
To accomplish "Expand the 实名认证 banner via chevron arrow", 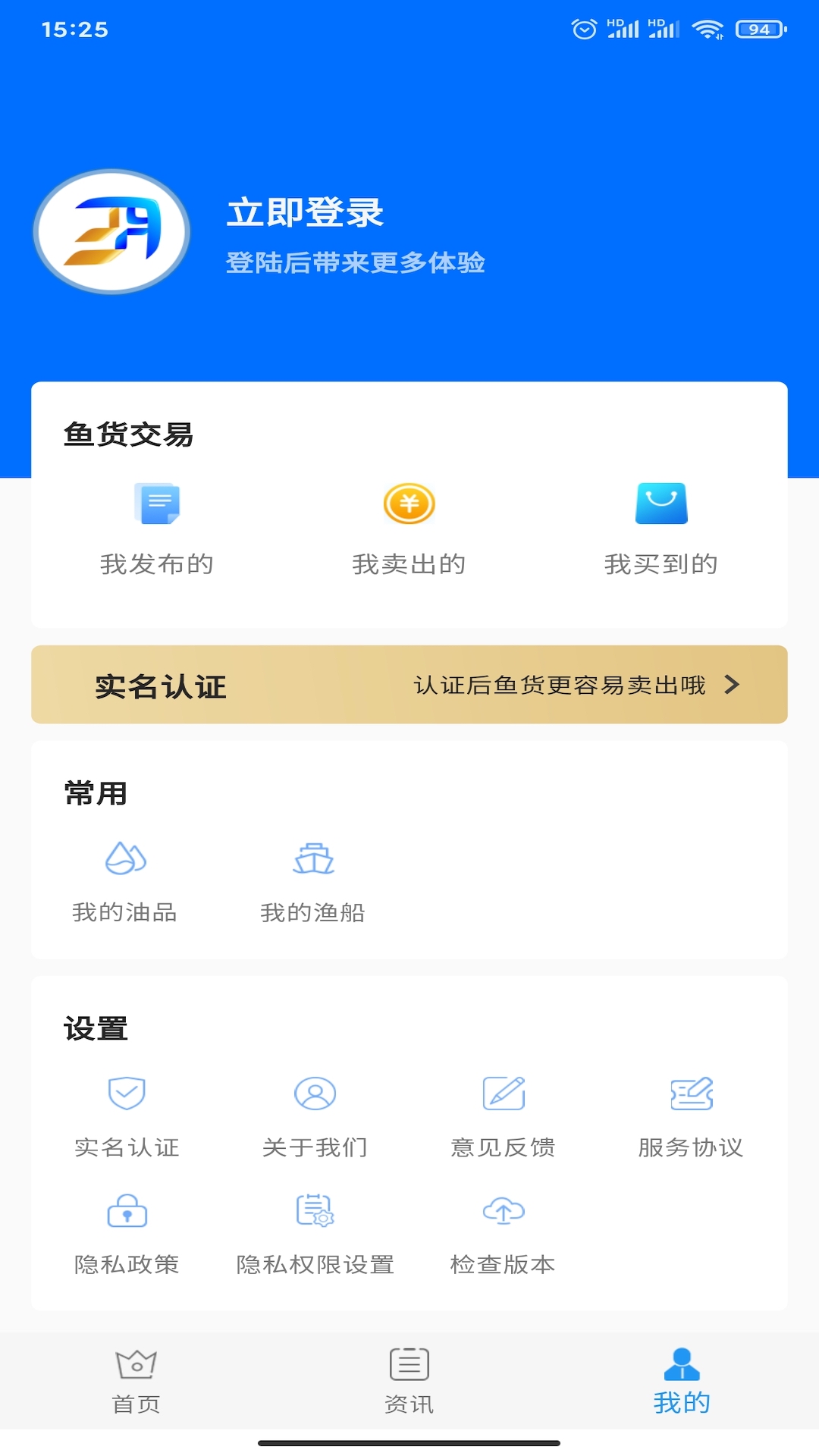I will (732, 685).
